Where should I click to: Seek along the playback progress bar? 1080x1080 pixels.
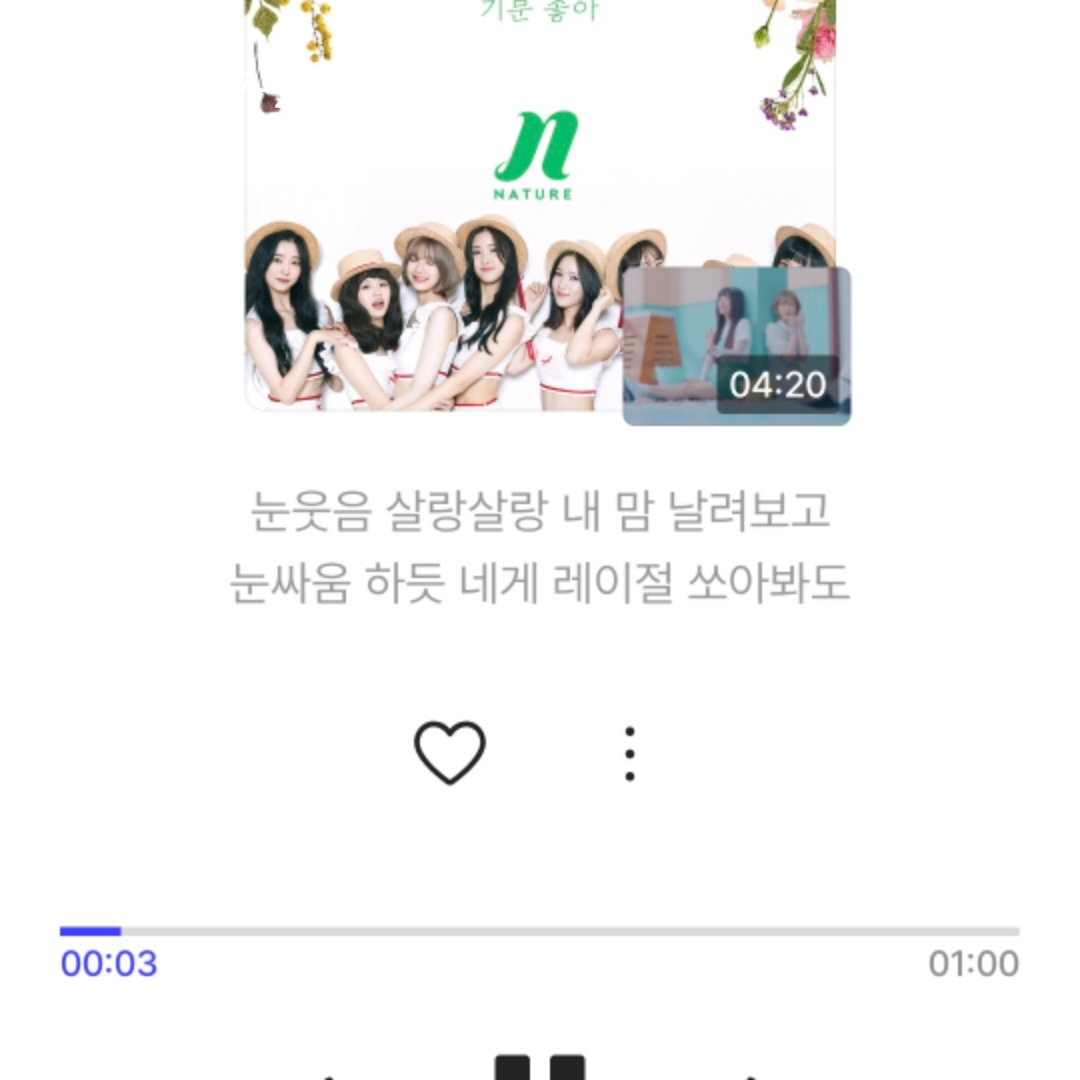(539, 931)
